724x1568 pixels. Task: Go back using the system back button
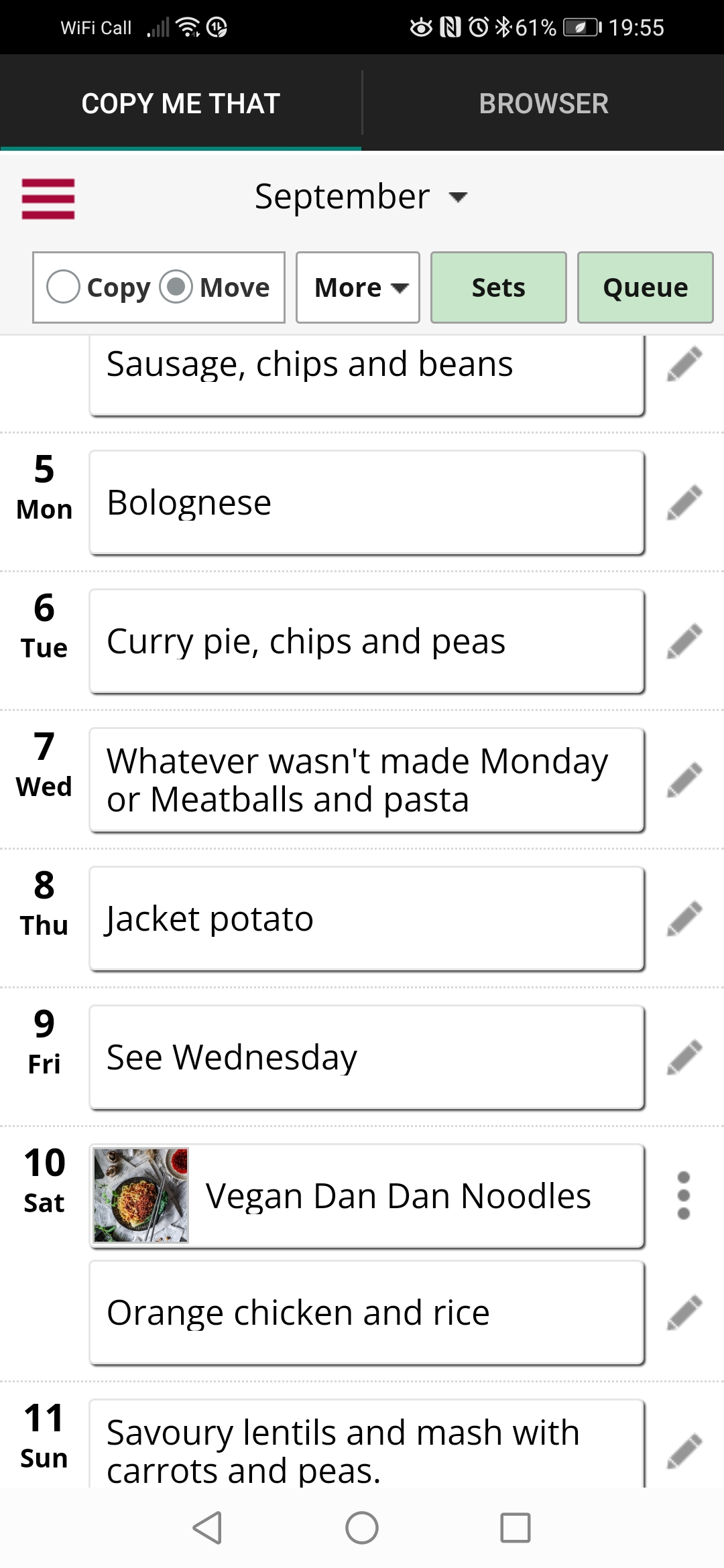tap(207, 1528)
